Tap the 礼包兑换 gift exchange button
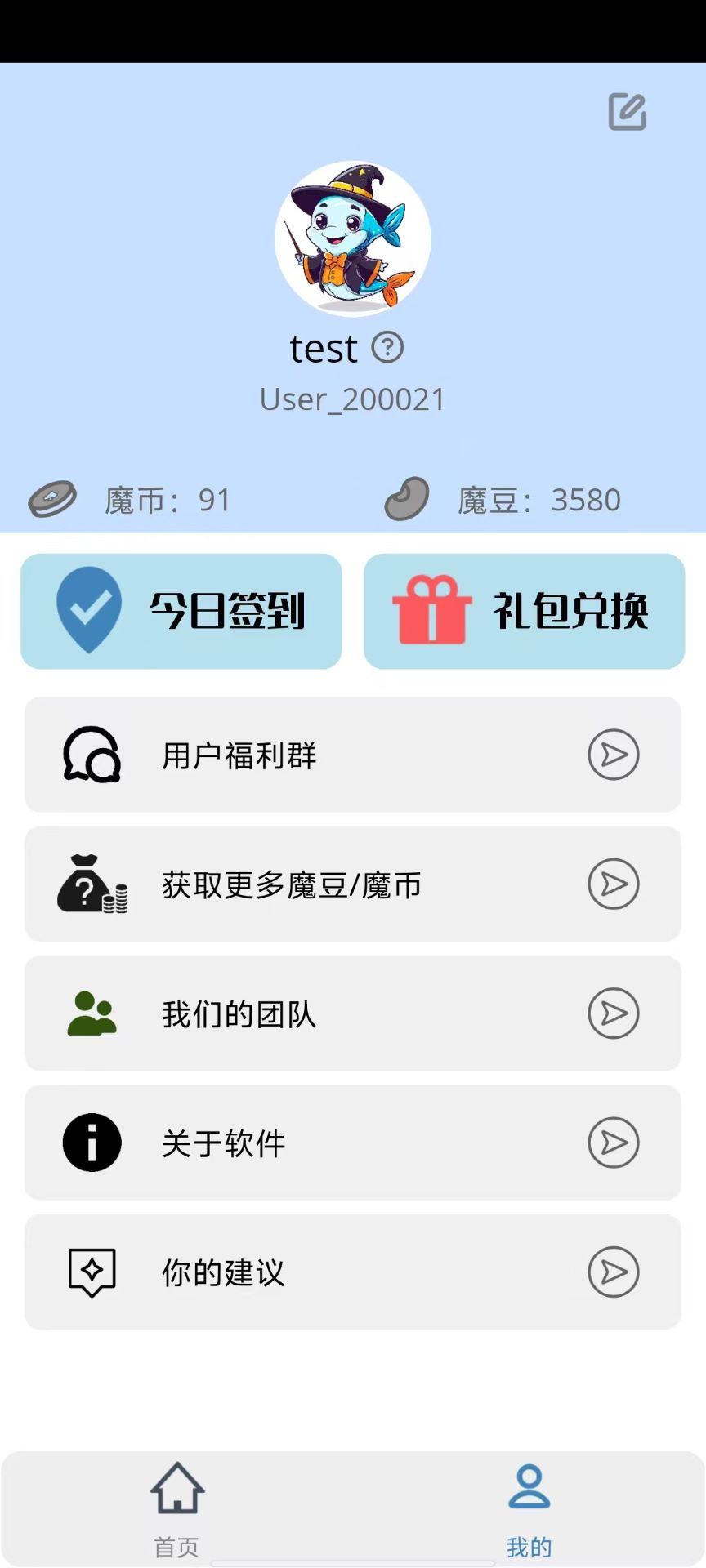The image size is (706, 1568). (x=523, y=611)
